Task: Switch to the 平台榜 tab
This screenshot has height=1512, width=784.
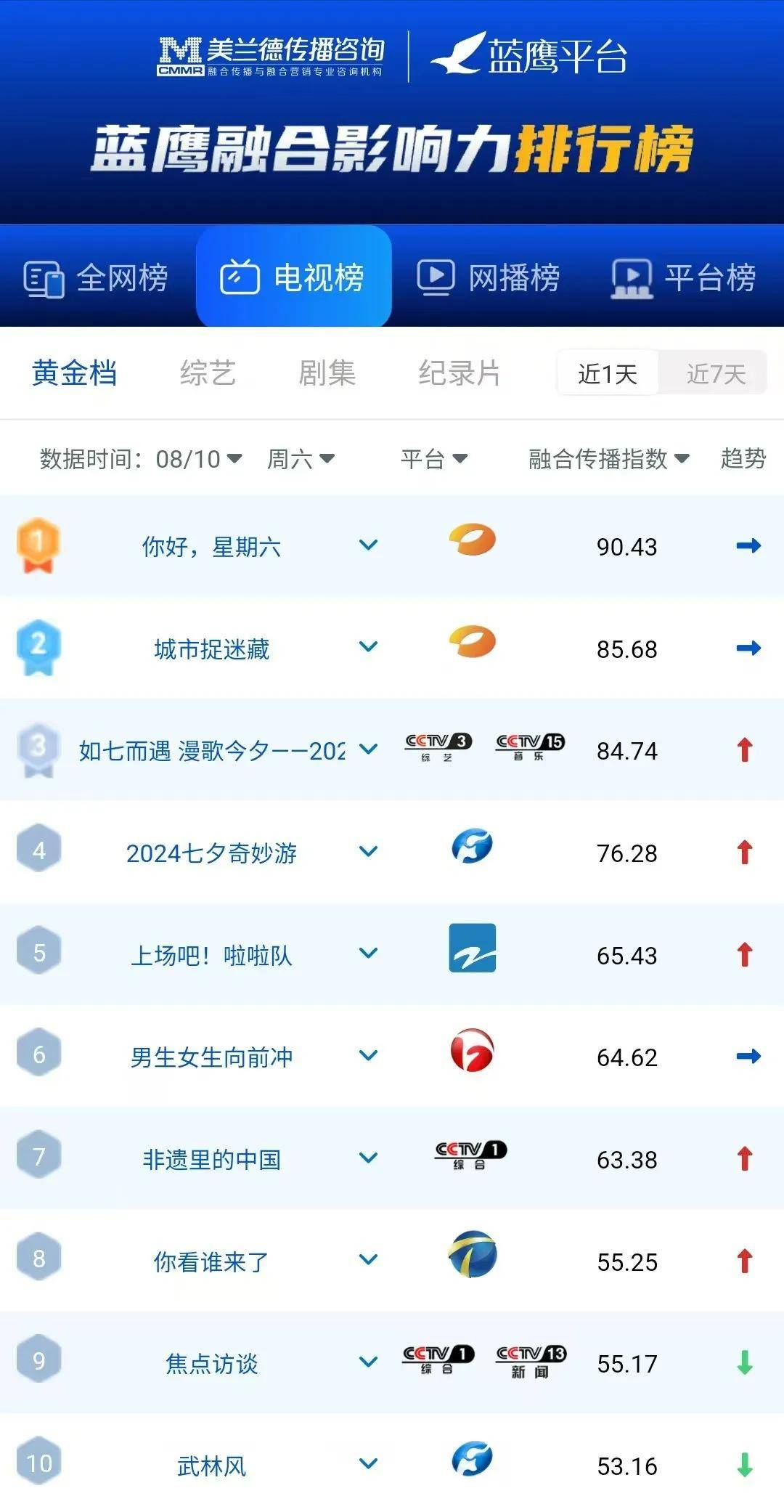Action: click(x=685, y=277)
